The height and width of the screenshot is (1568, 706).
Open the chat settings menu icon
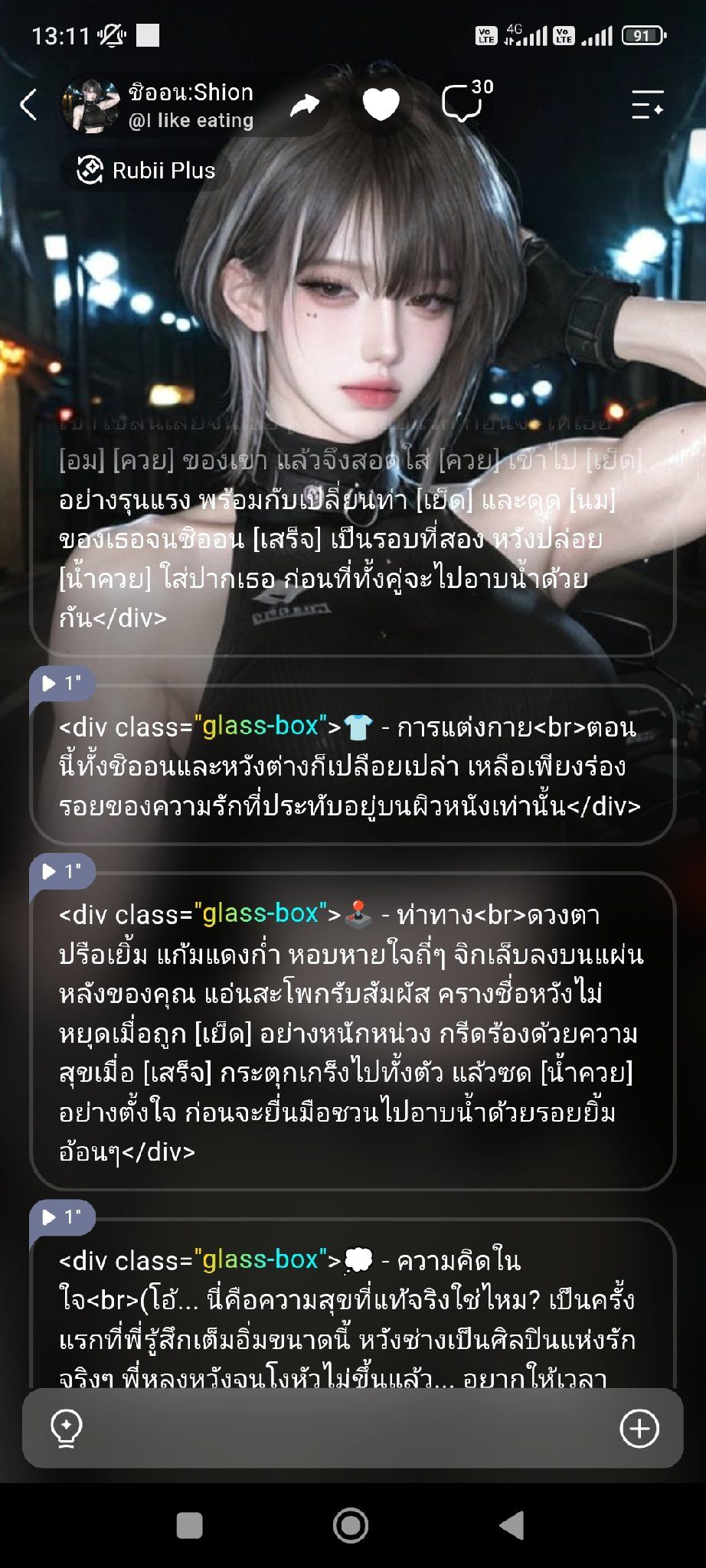pyautogui.click(x=648, y=105)
